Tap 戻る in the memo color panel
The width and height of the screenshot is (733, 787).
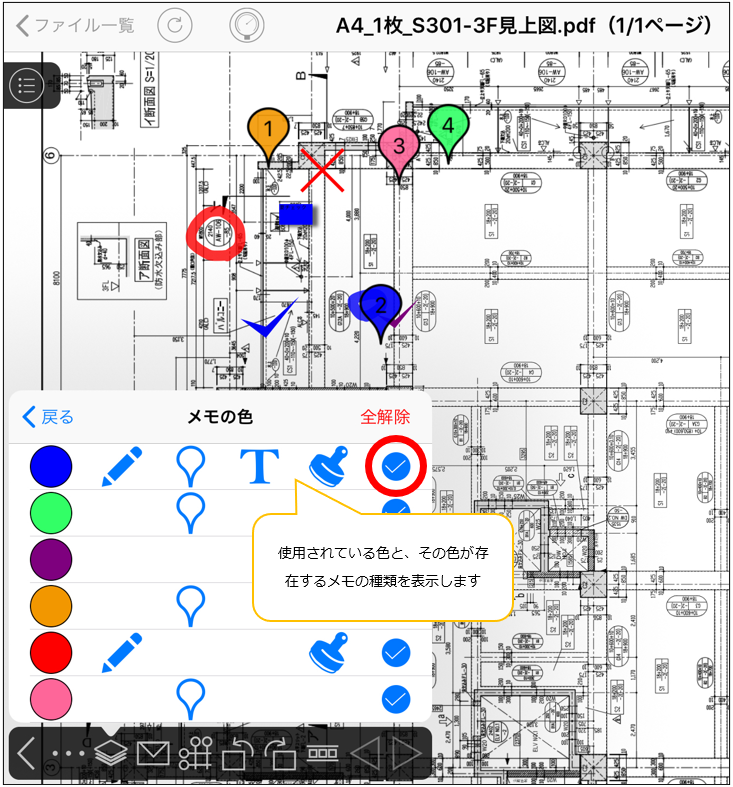48,417
